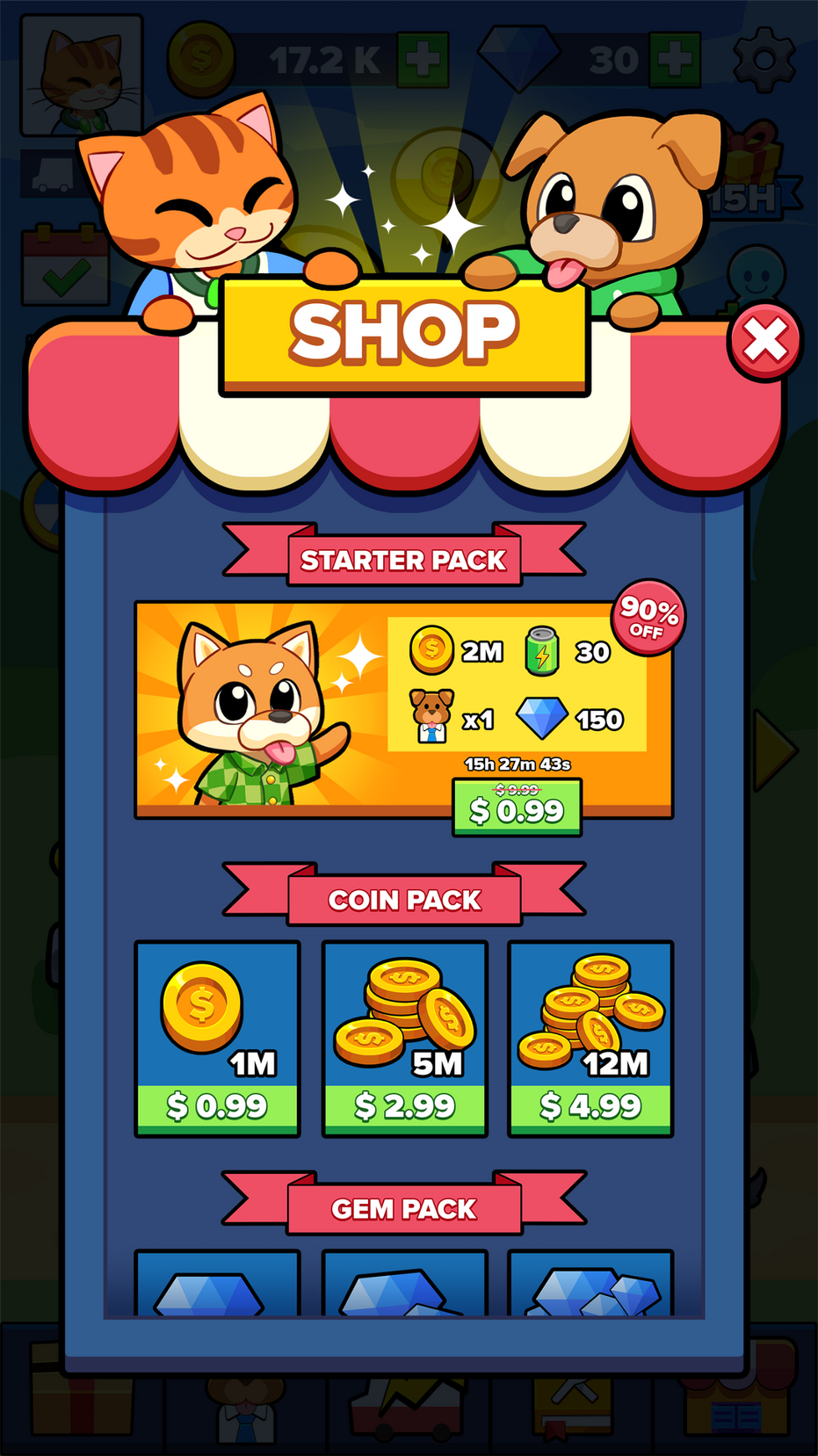
Task: Select the middle gem pack tile
Action: click(x=404, y=1285)
